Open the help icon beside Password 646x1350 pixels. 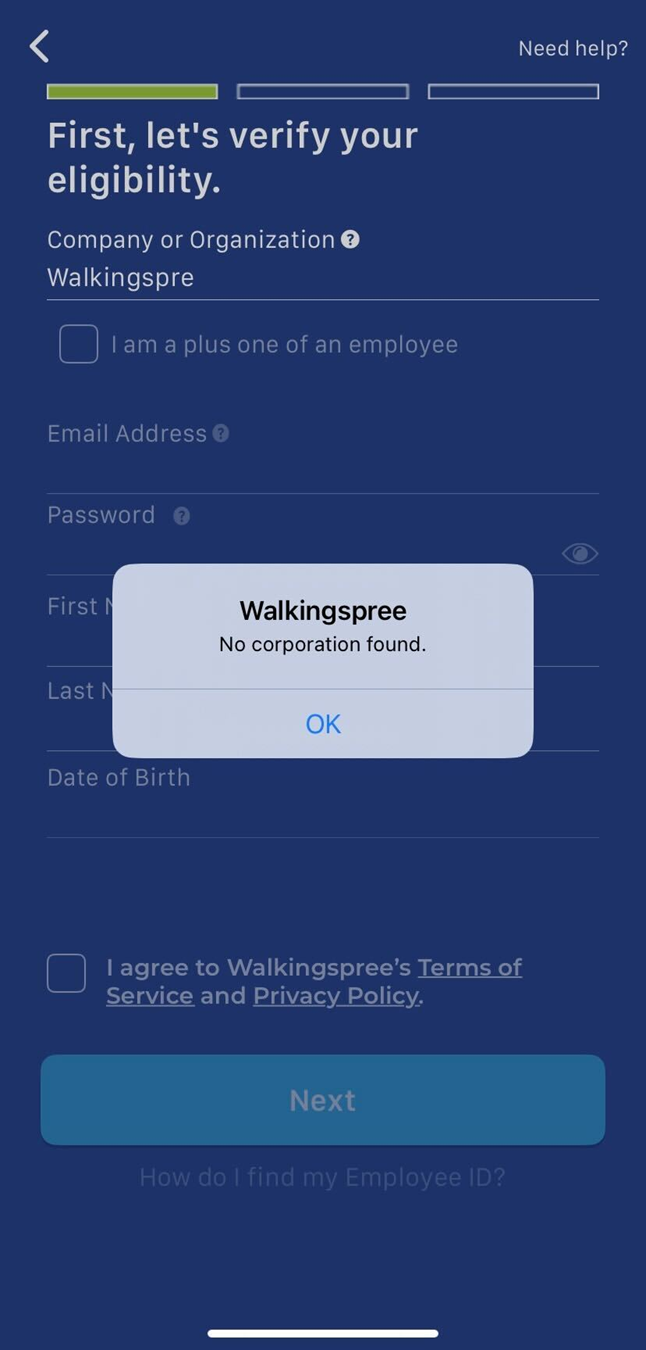click(x=181, y=516)
